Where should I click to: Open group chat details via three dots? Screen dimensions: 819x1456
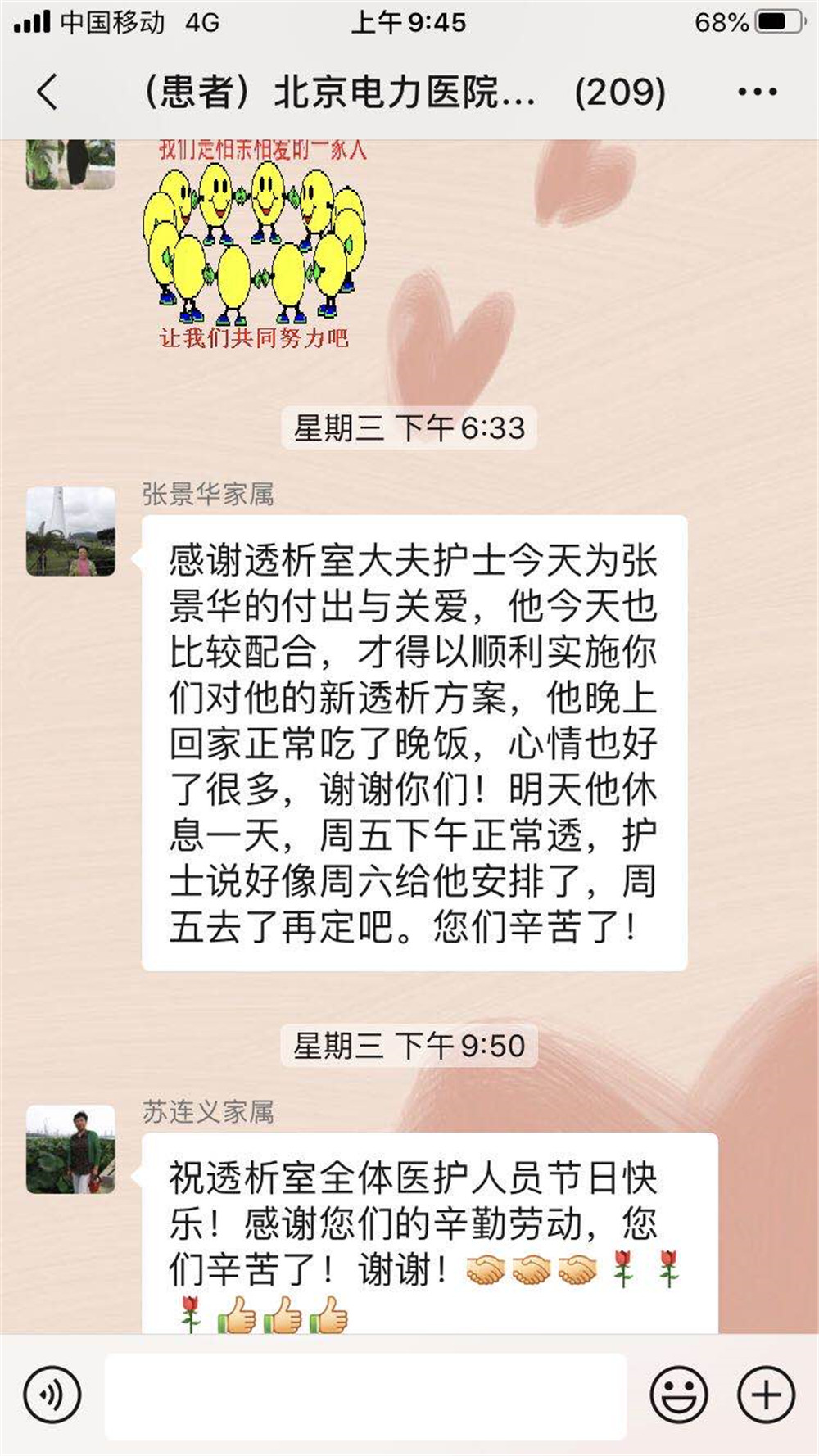click(757, 92)
